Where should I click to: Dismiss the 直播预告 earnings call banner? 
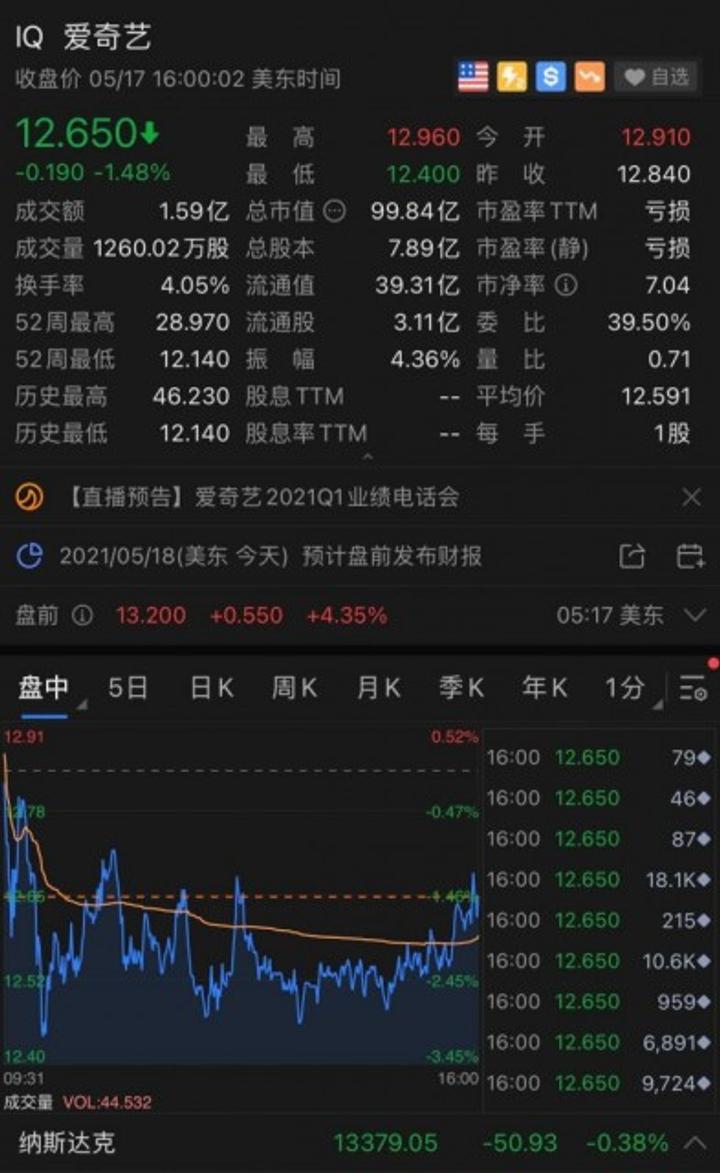pyautogui.click(x=692, y=497)
